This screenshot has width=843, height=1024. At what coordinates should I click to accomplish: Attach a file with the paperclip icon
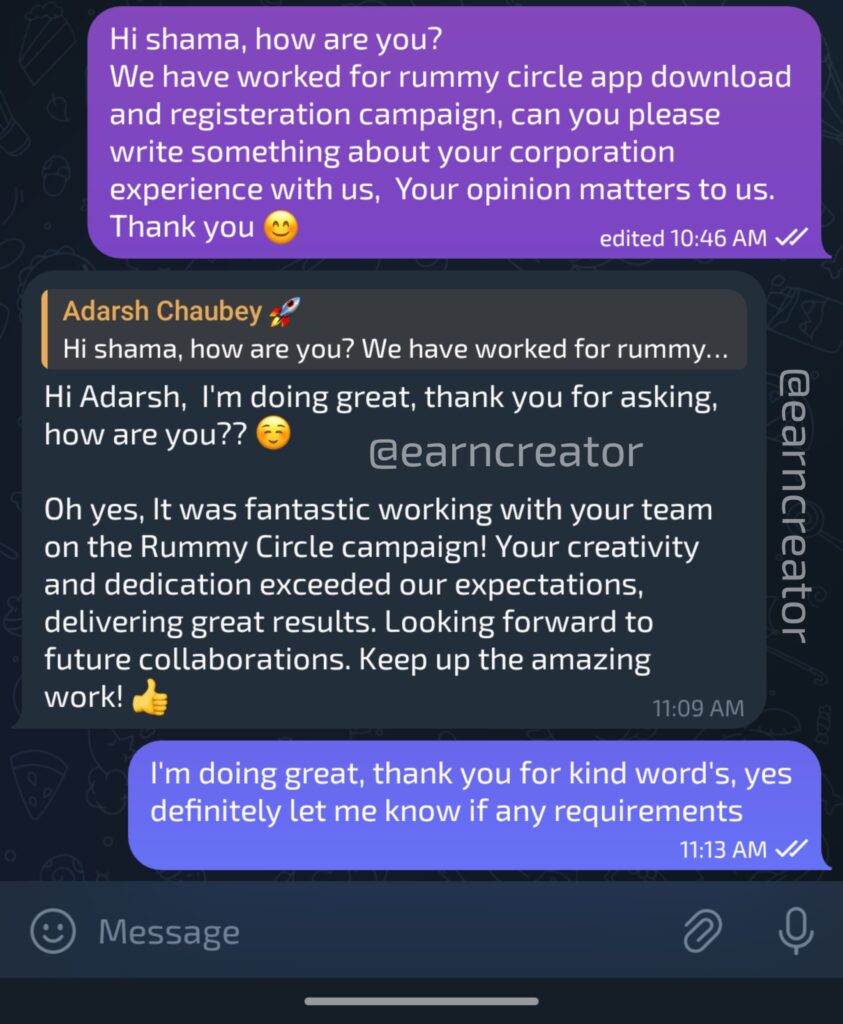(702, 932)
